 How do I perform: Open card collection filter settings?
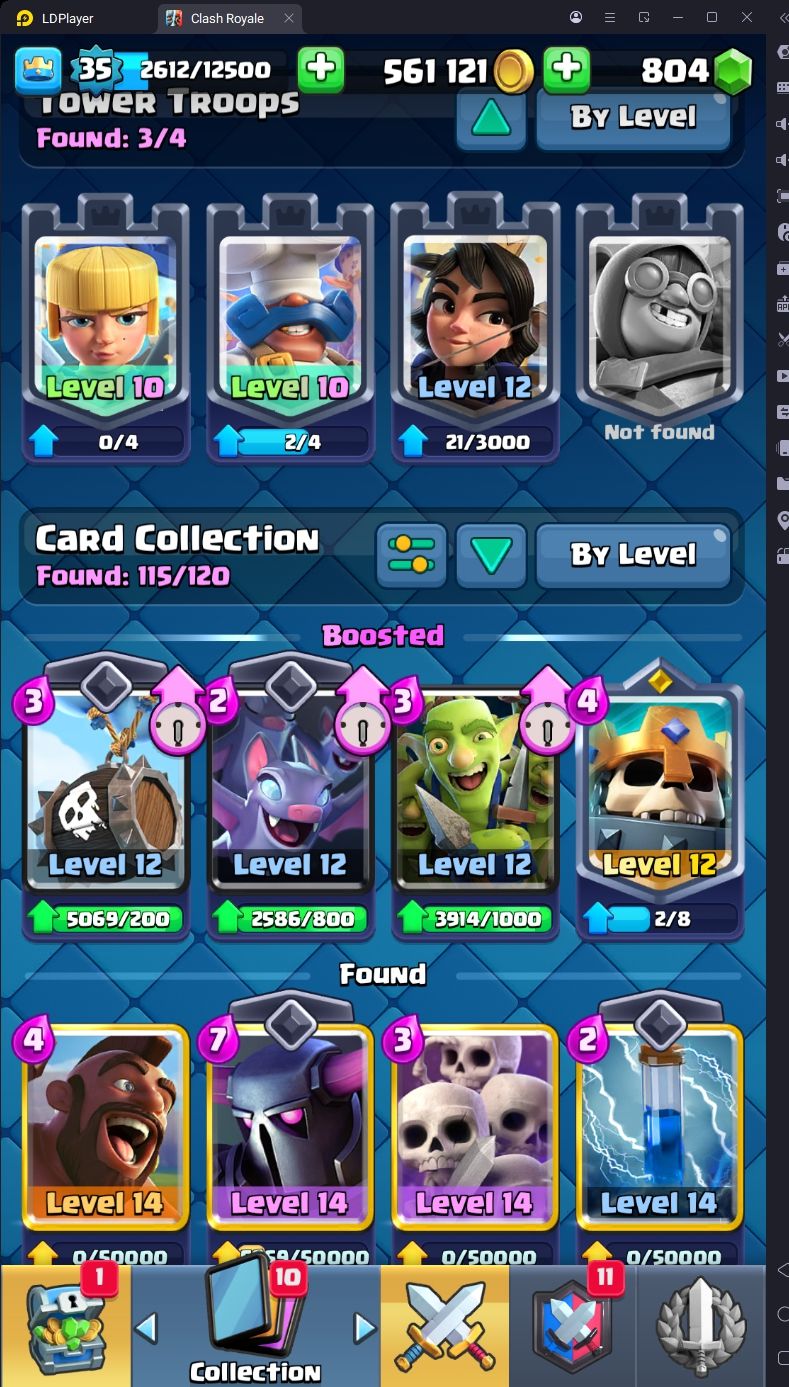[411, 555]
